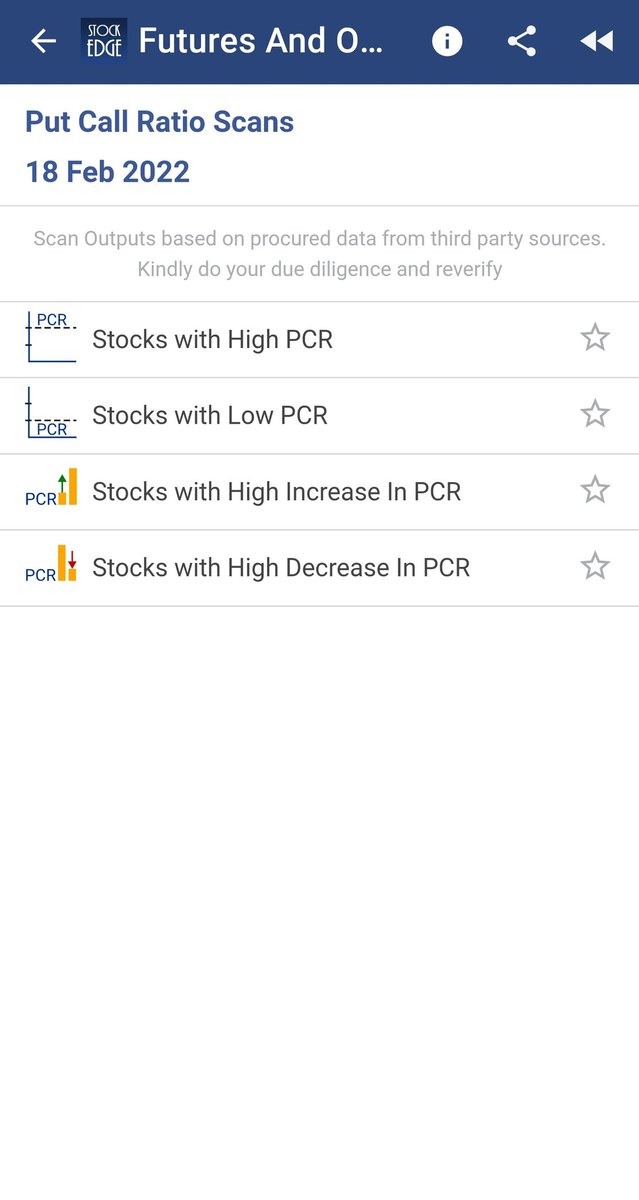Screen dimensions: 639x1200
Task: Favorite the Stocks with High PCR scan
Action: pos(595,338)
